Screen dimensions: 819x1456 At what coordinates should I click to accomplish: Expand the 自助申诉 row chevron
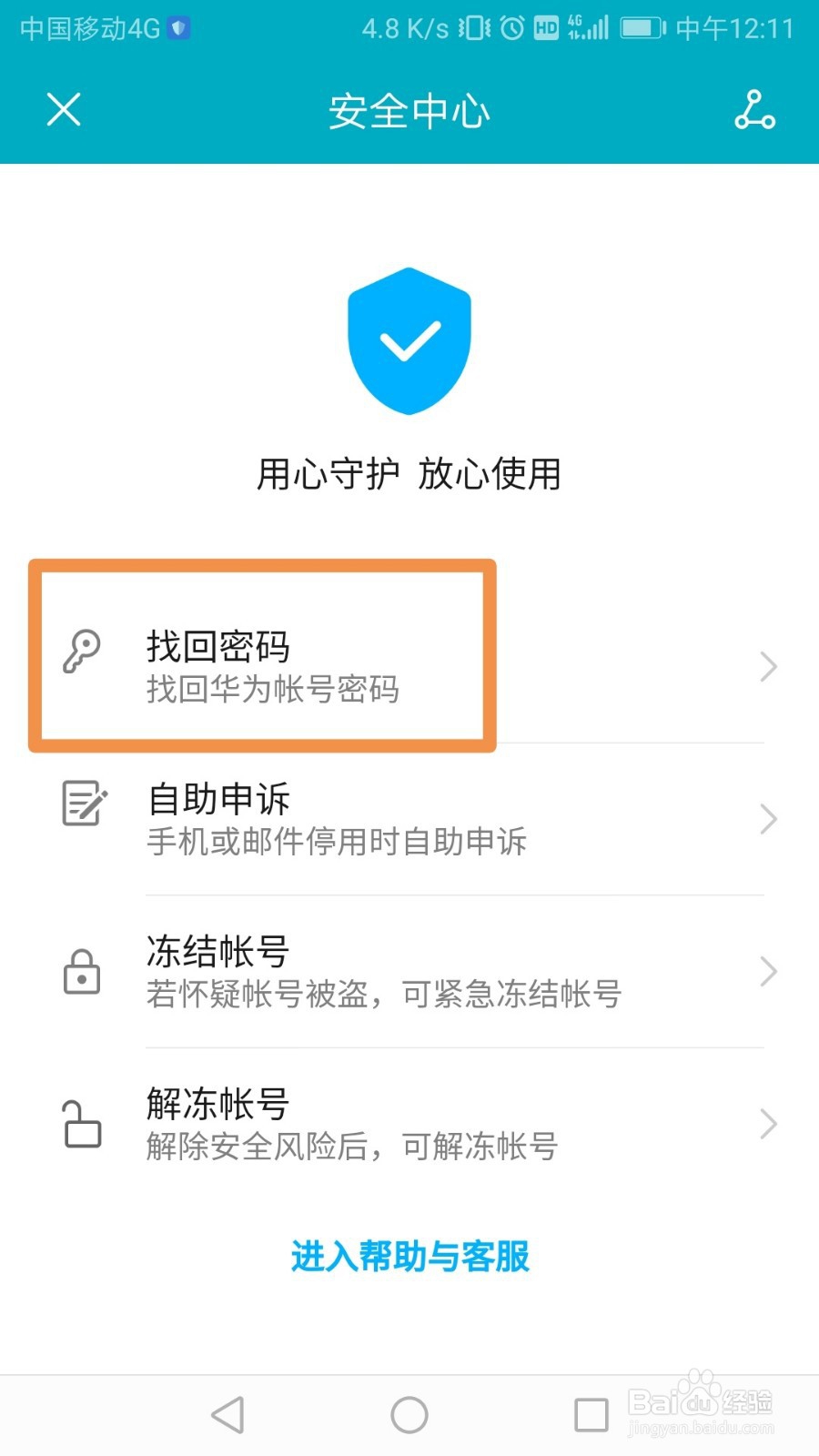pyautogui.click(x=767, y=819)
